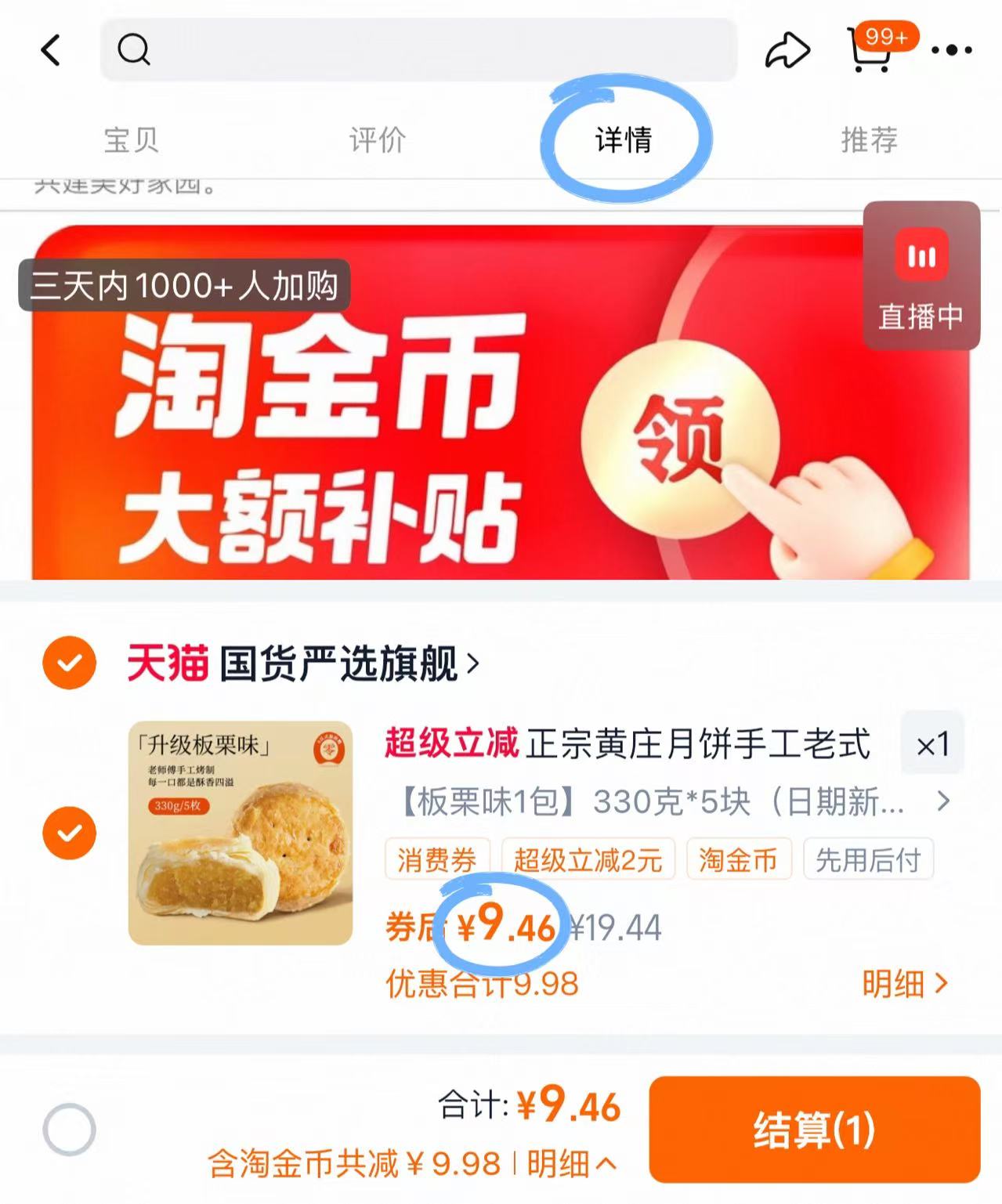
Task: Share this product
Action: coord(787,51)
